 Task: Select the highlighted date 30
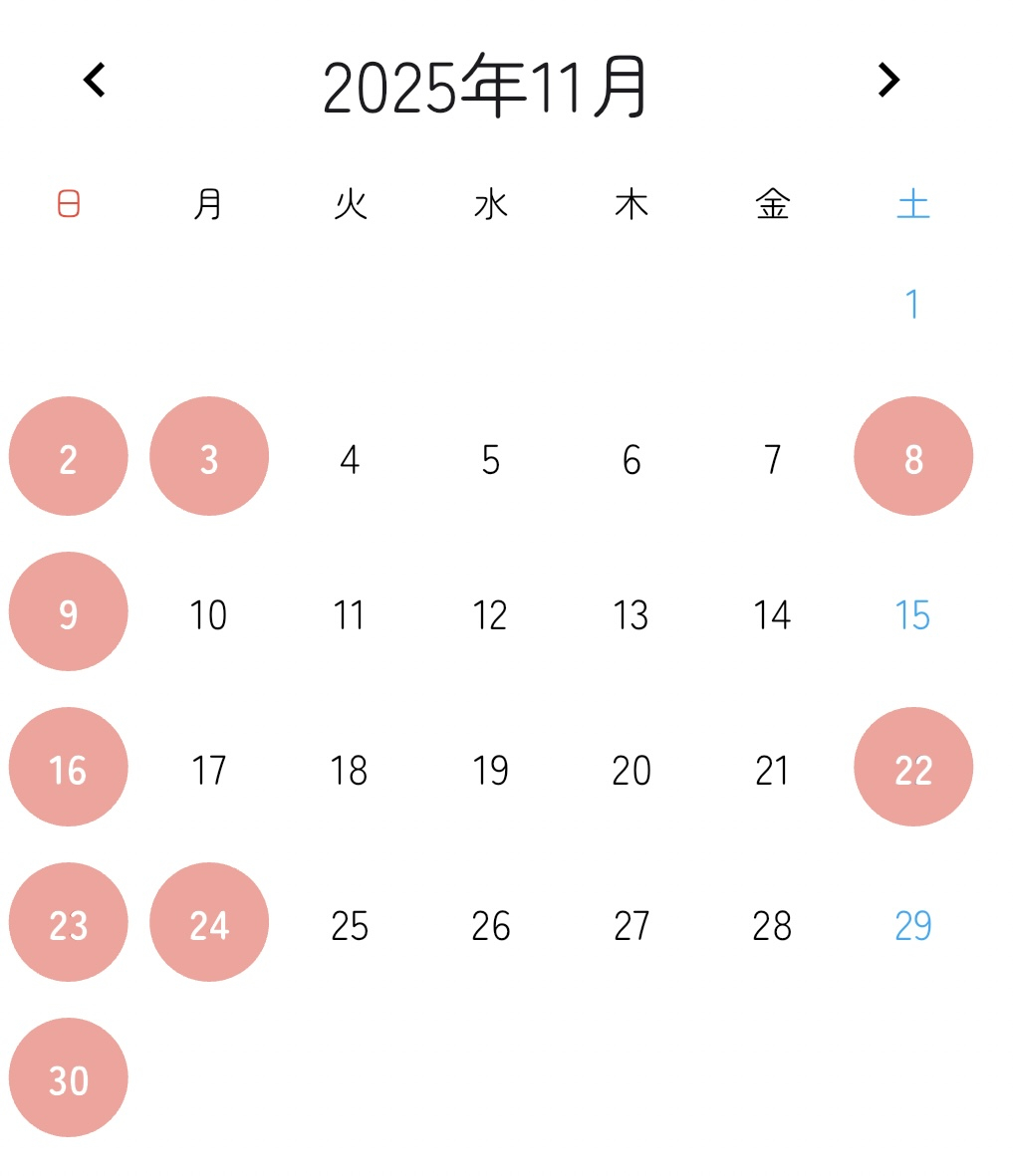(69, 1078)
